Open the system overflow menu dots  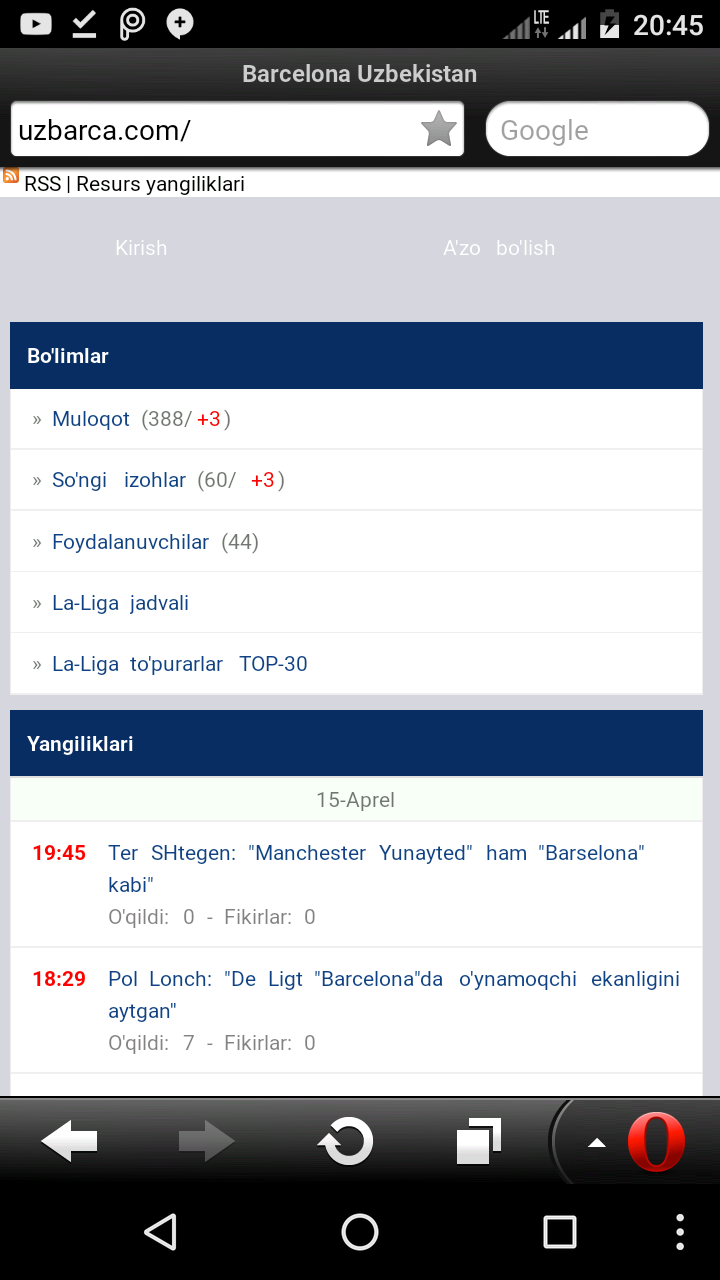click(680, 1232)
